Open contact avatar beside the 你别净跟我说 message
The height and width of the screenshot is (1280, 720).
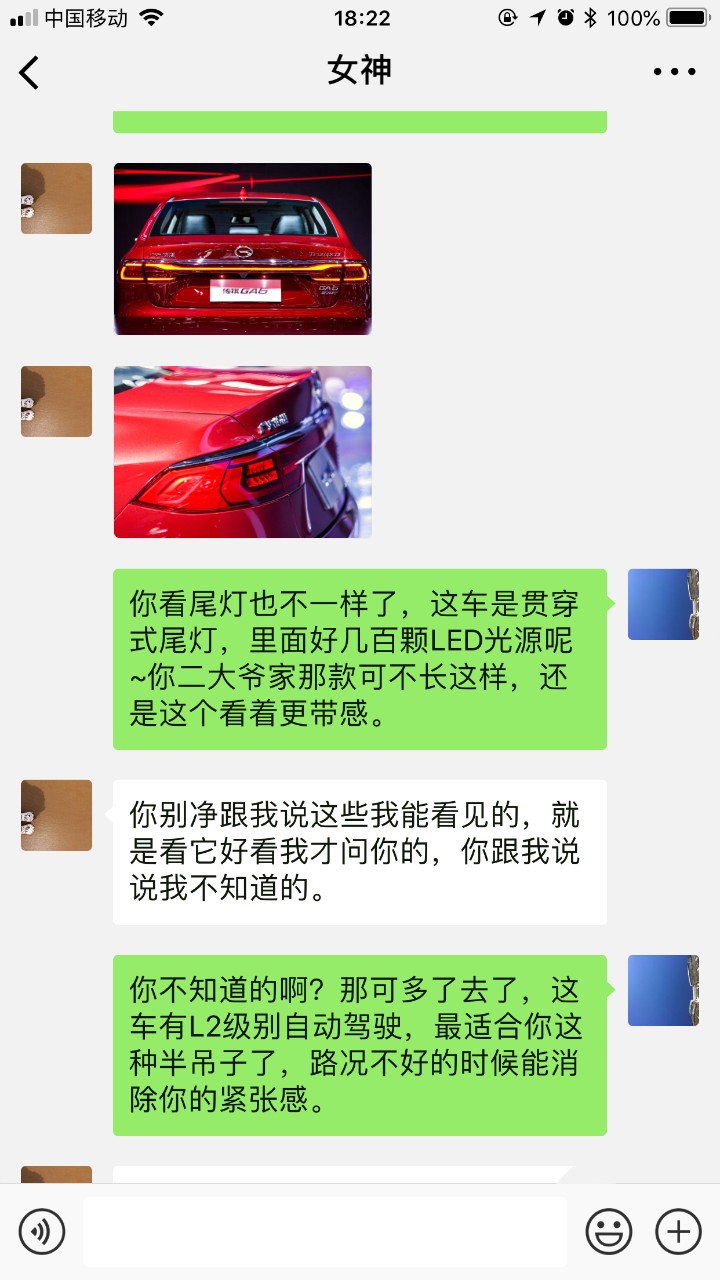56,815
